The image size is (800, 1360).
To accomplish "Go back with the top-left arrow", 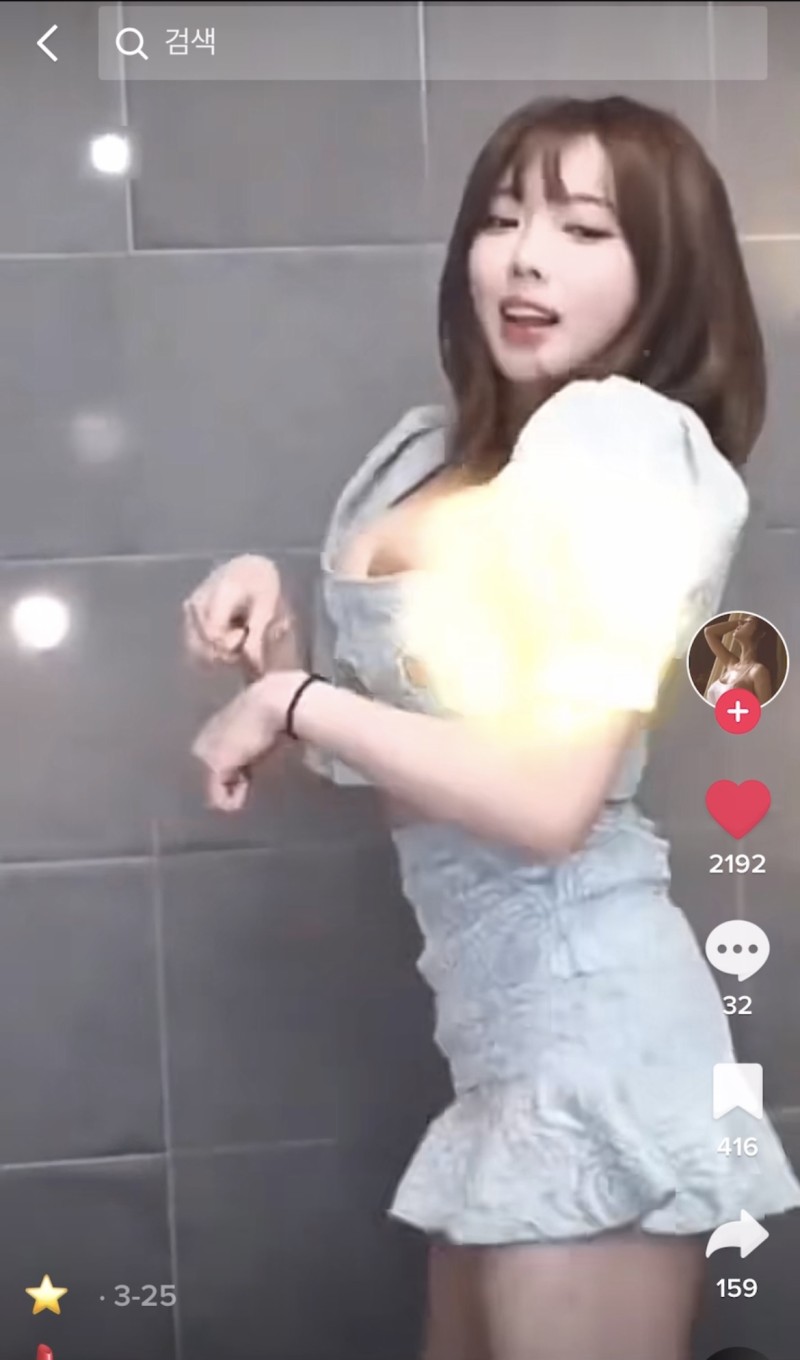I will pos(47,43).
